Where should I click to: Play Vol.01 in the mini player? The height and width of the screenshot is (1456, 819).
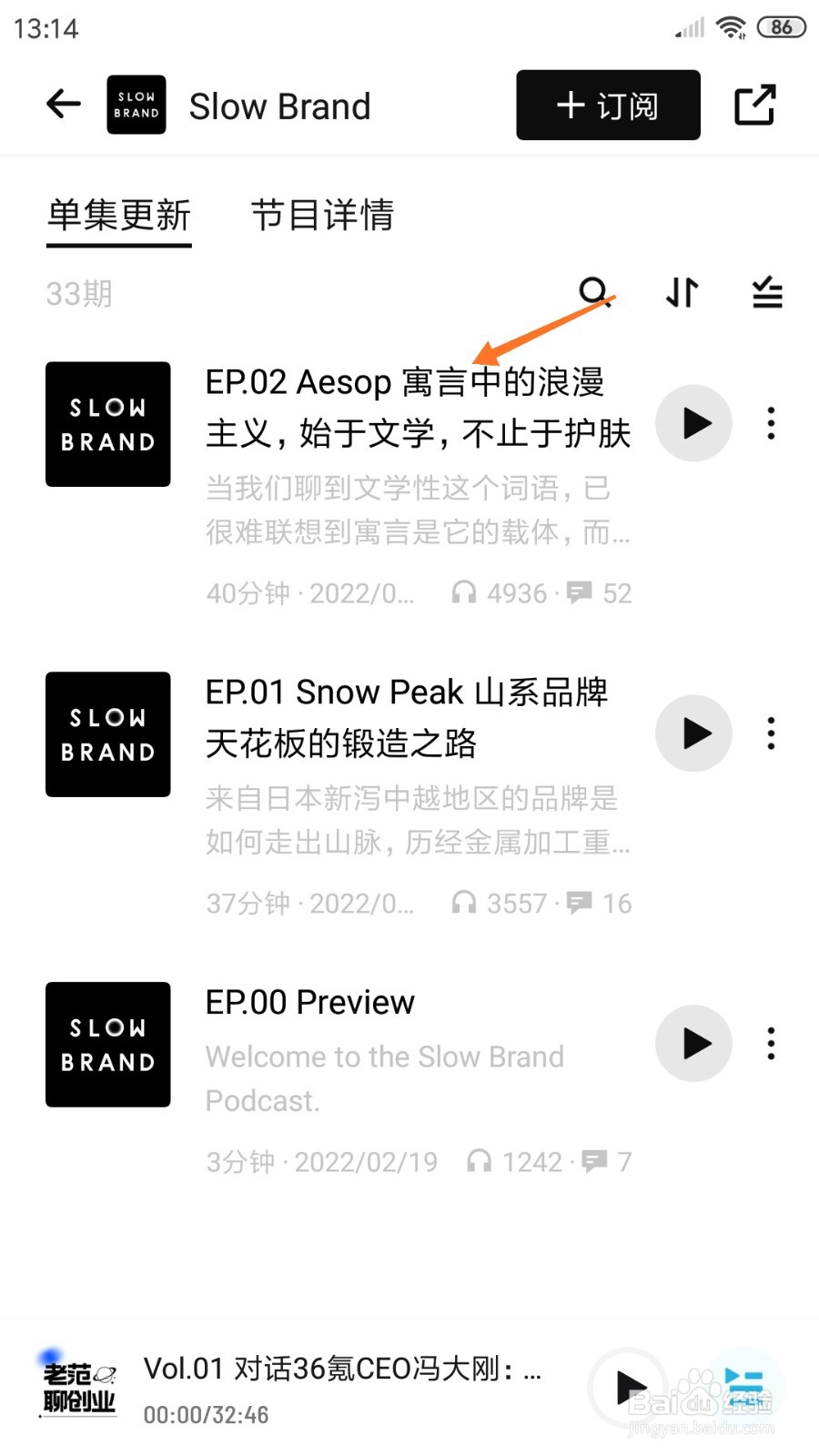pyautogui.click(x=628, y=1389)
